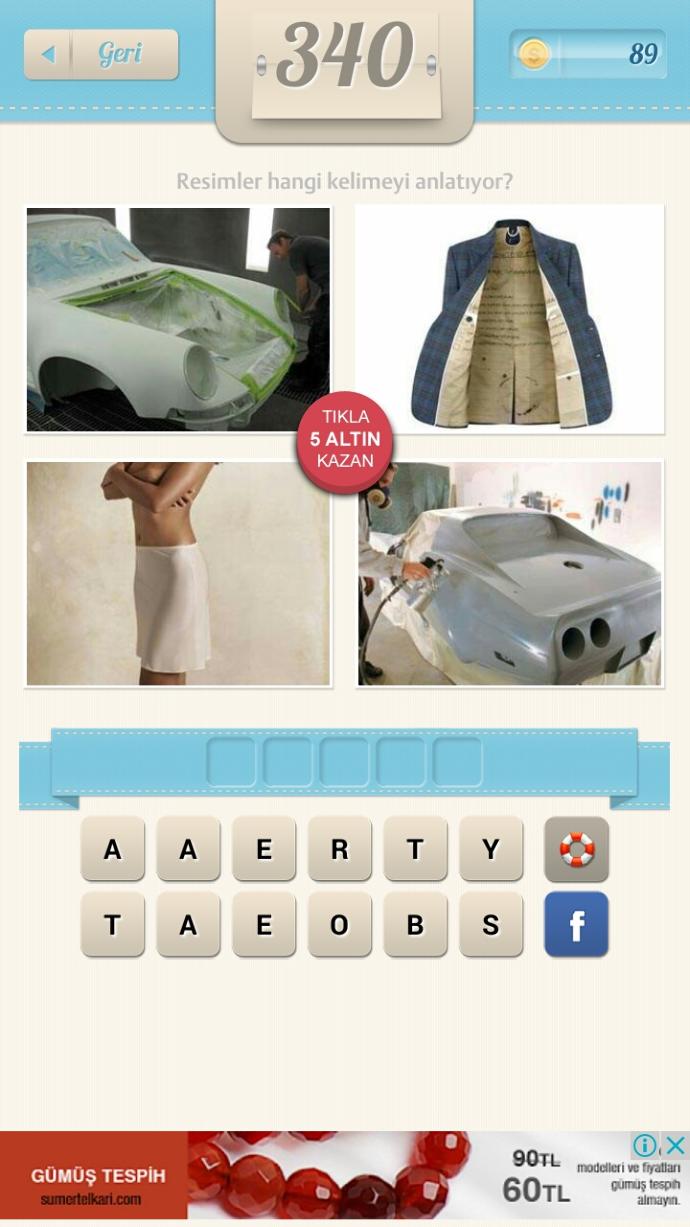Close the Gümüş Tespih ad banner
Image resolution: width=690 pixels, height=1227 pixels.
tap(676, 1145)
